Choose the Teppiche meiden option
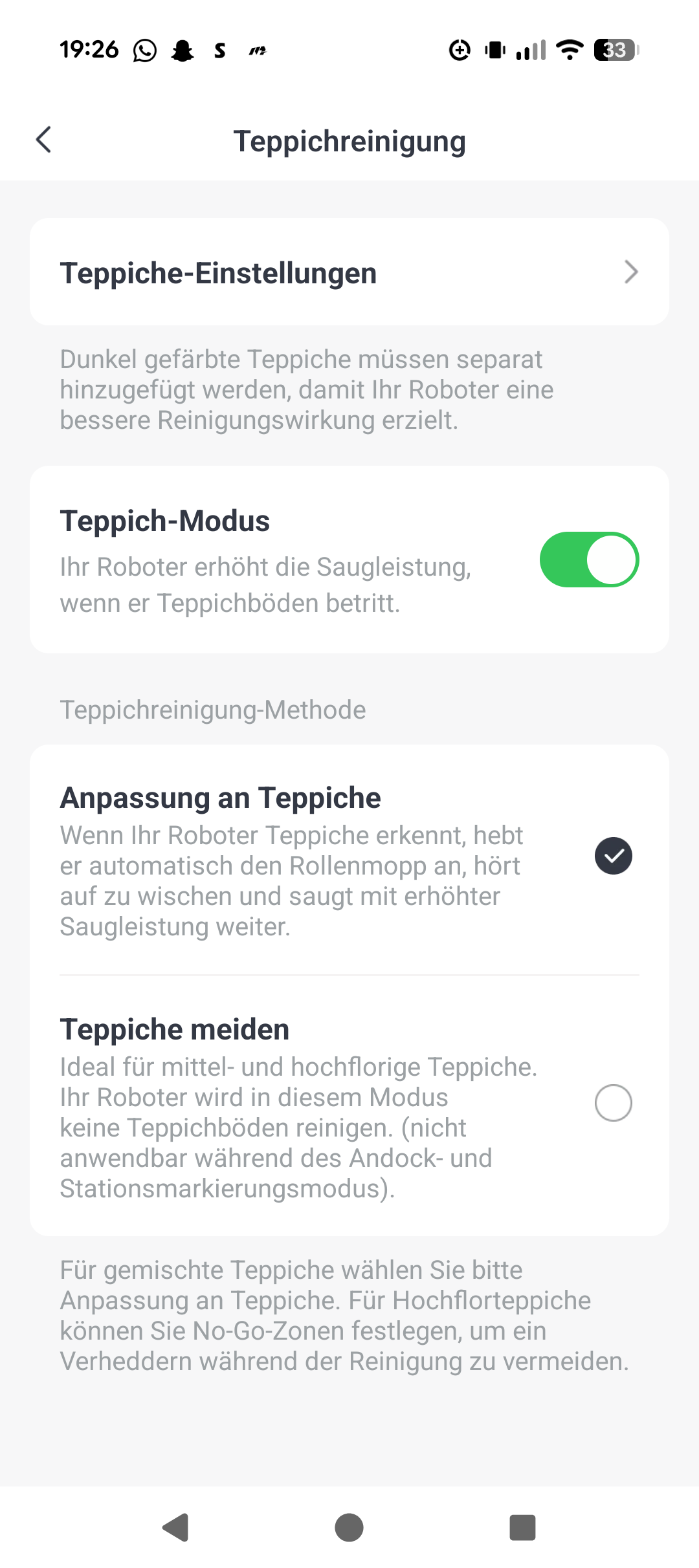This screenshot has height=1568, width=699. point(349,1106)
